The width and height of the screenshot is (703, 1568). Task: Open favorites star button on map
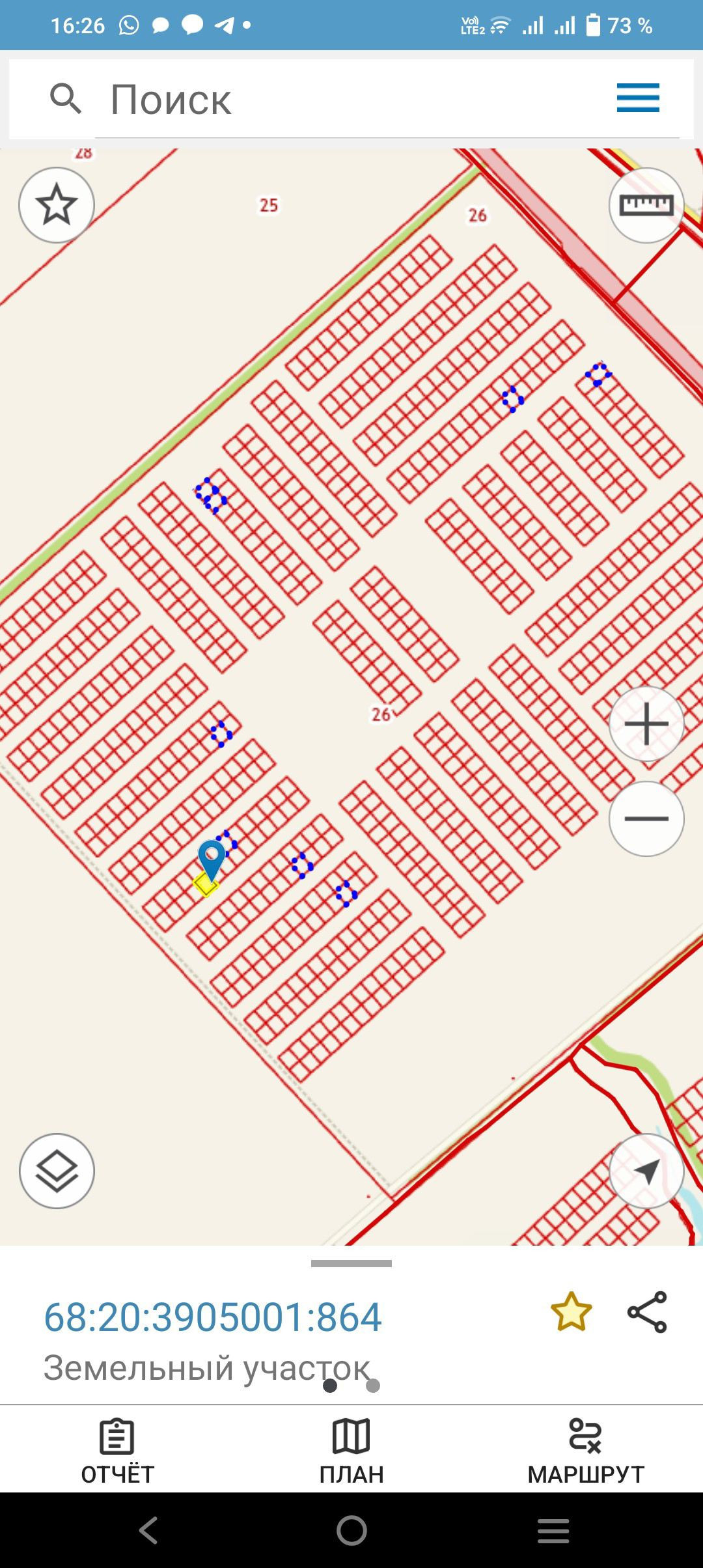point(57,205)
